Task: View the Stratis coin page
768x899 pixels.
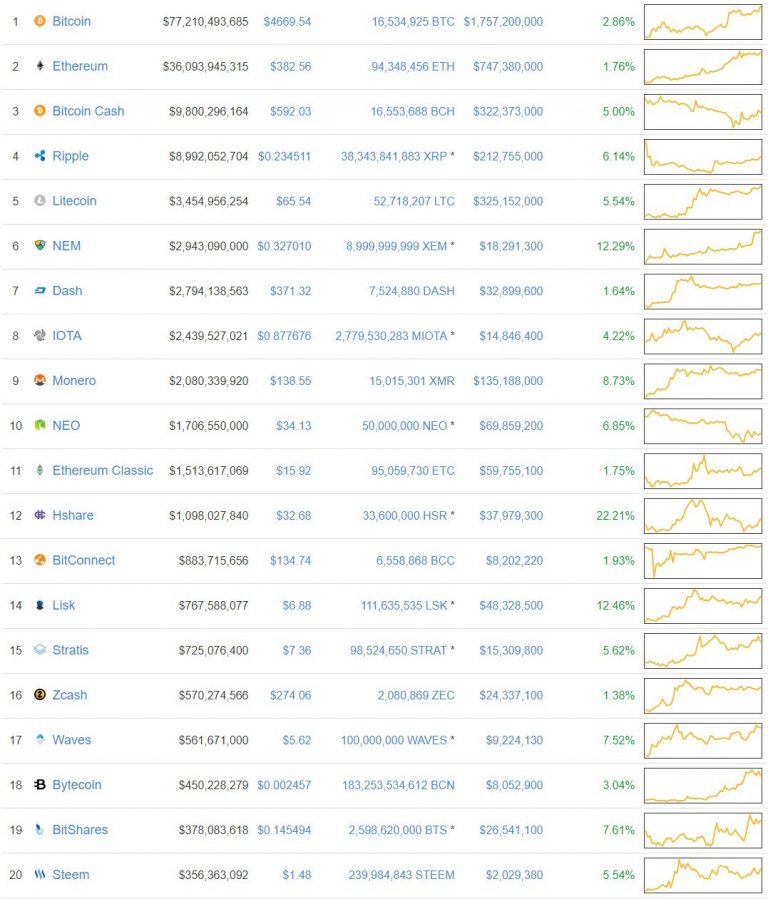Action: click(70, 650)
